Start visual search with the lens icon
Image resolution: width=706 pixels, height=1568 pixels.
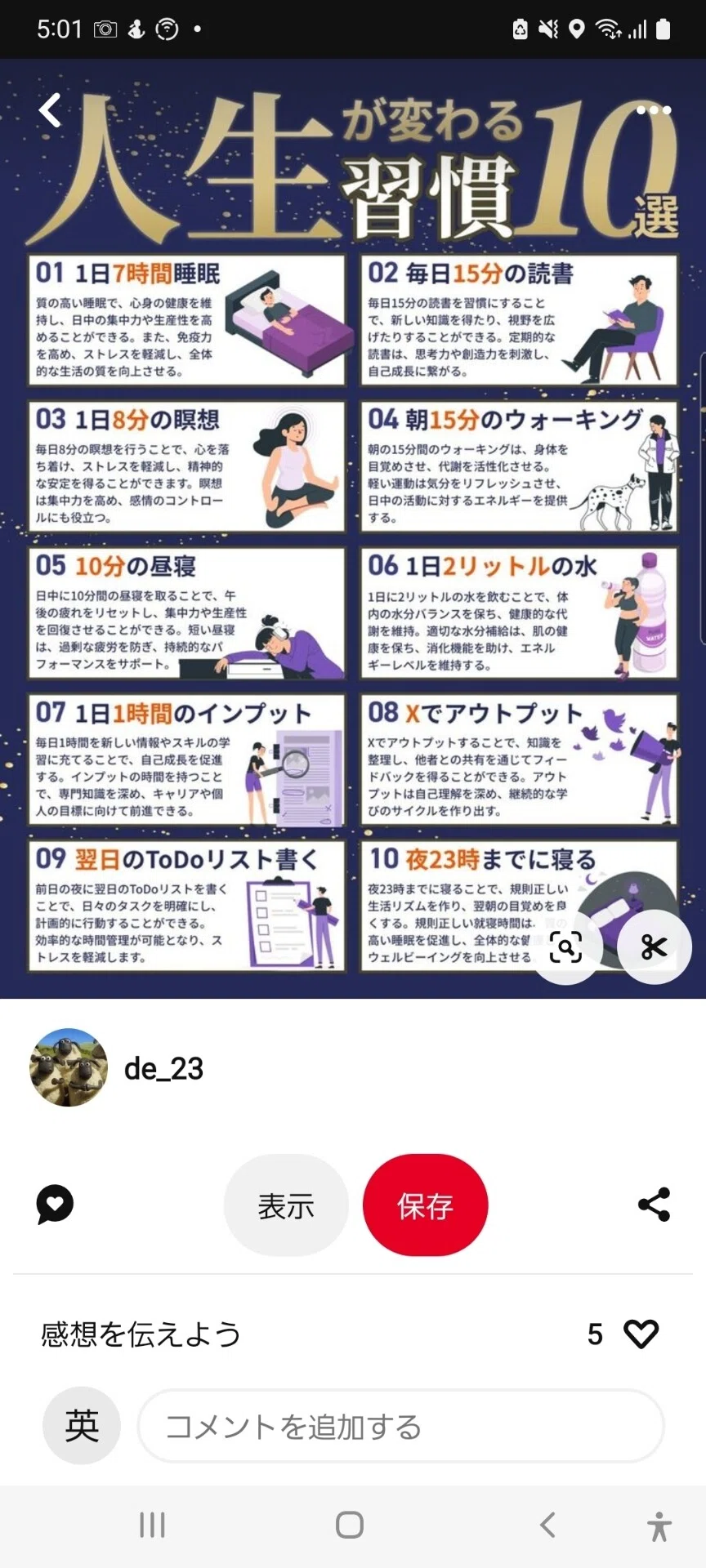(x=565, y=947)
